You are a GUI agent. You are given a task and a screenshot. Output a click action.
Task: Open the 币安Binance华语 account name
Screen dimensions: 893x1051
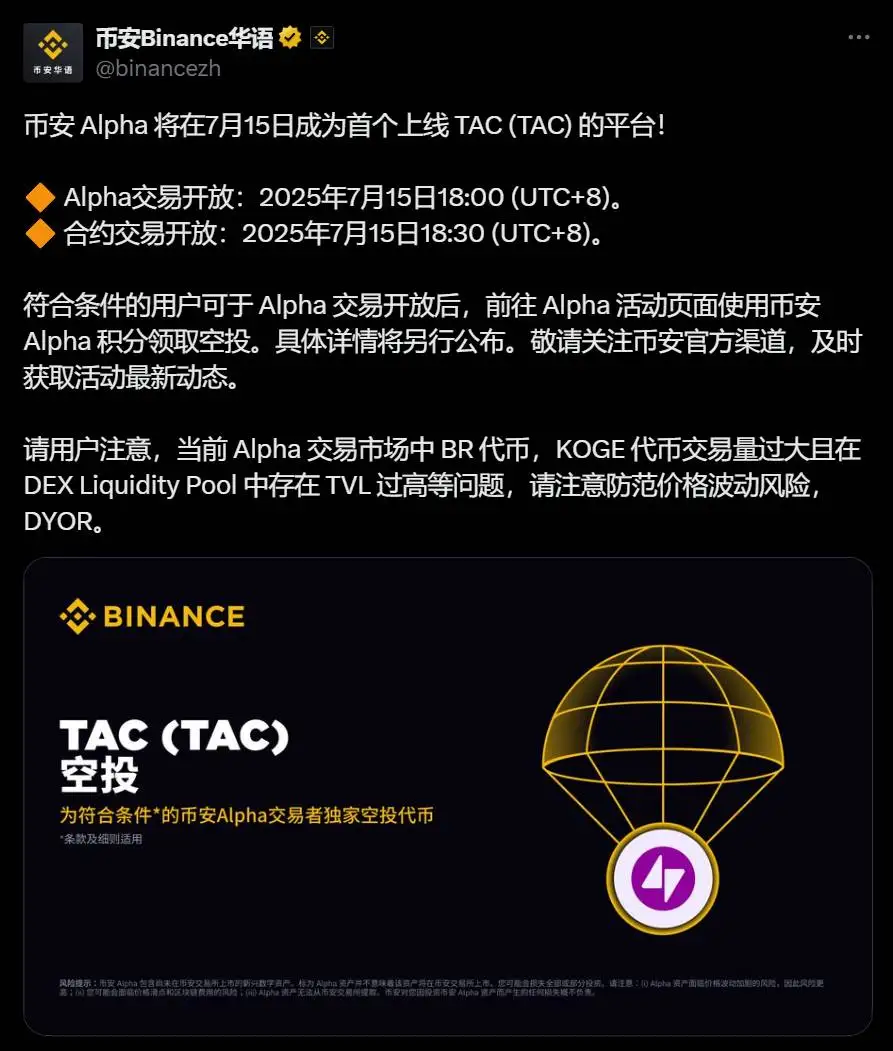(184, 38)
